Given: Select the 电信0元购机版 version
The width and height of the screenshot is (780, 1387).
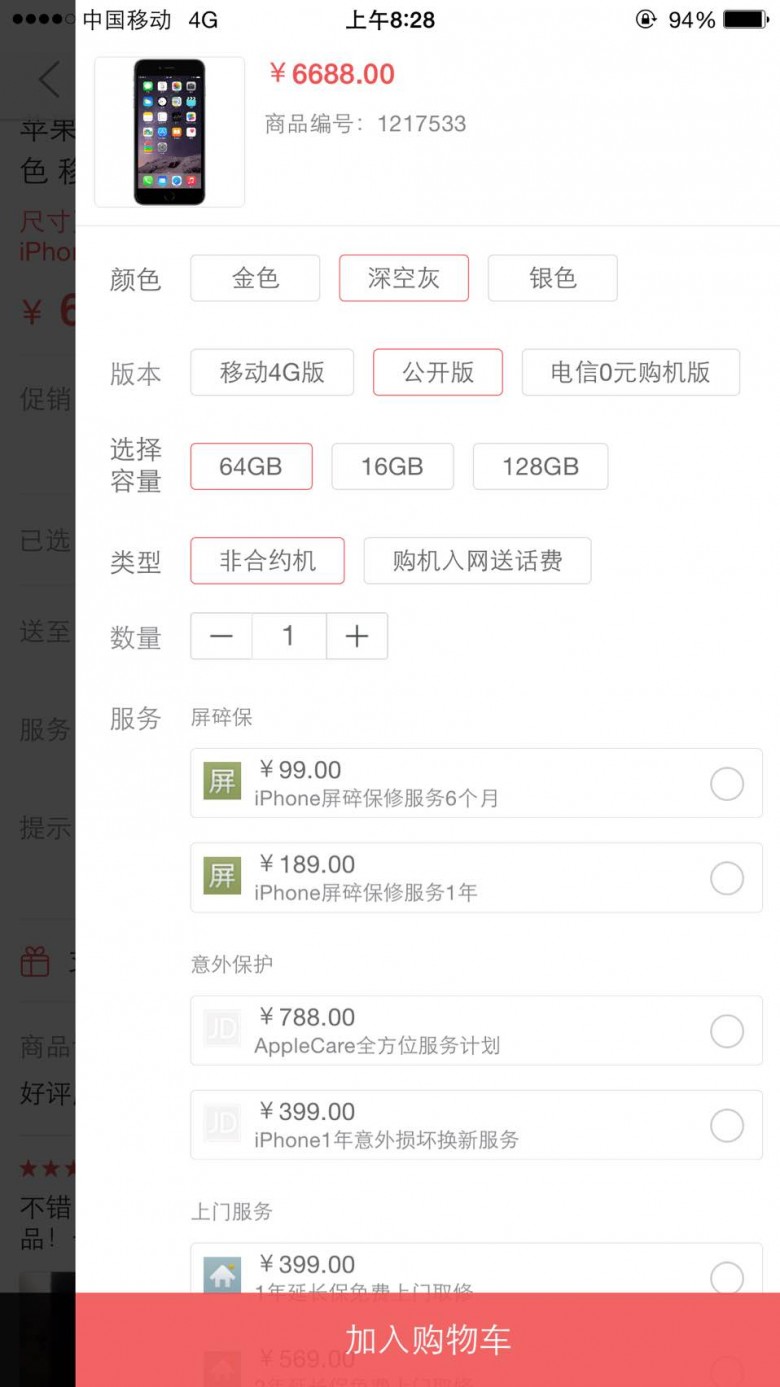Looking at the screenshot, I should (x=630, y=372).
